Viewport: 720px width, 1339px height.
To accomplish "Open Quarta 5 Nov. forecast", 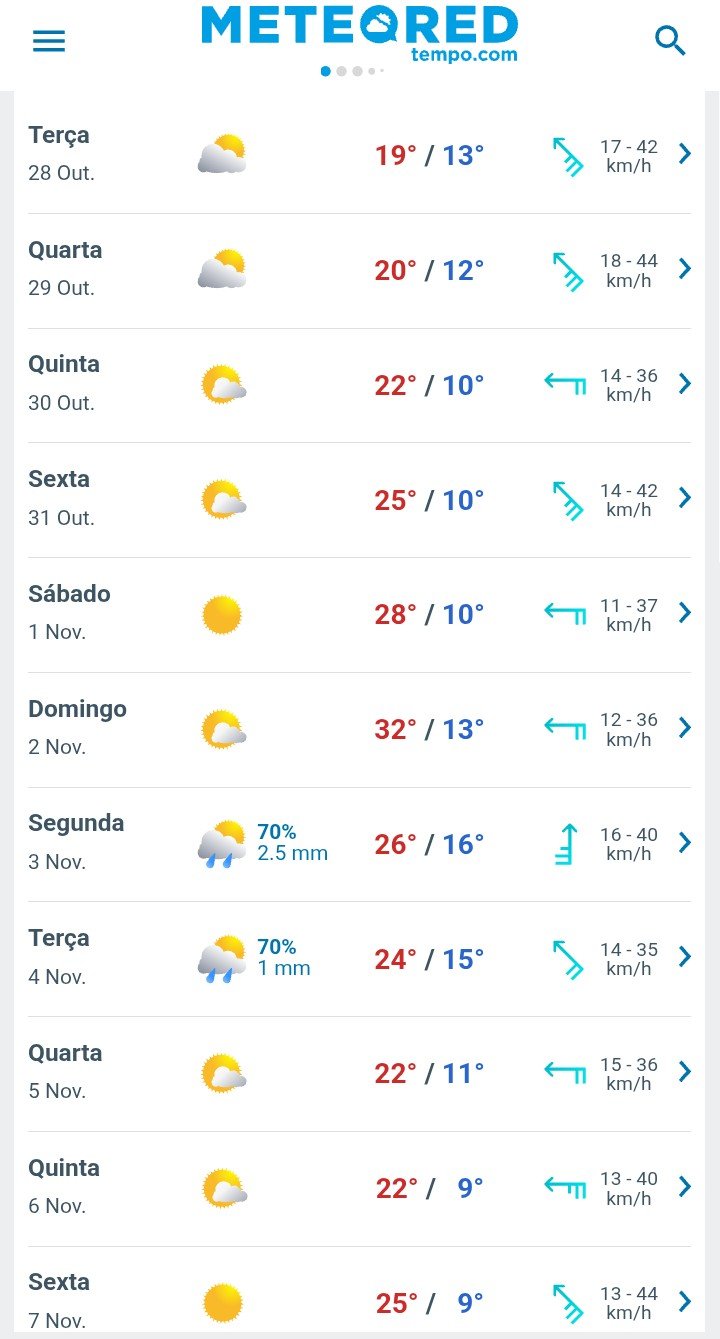I will [359, 1074].
